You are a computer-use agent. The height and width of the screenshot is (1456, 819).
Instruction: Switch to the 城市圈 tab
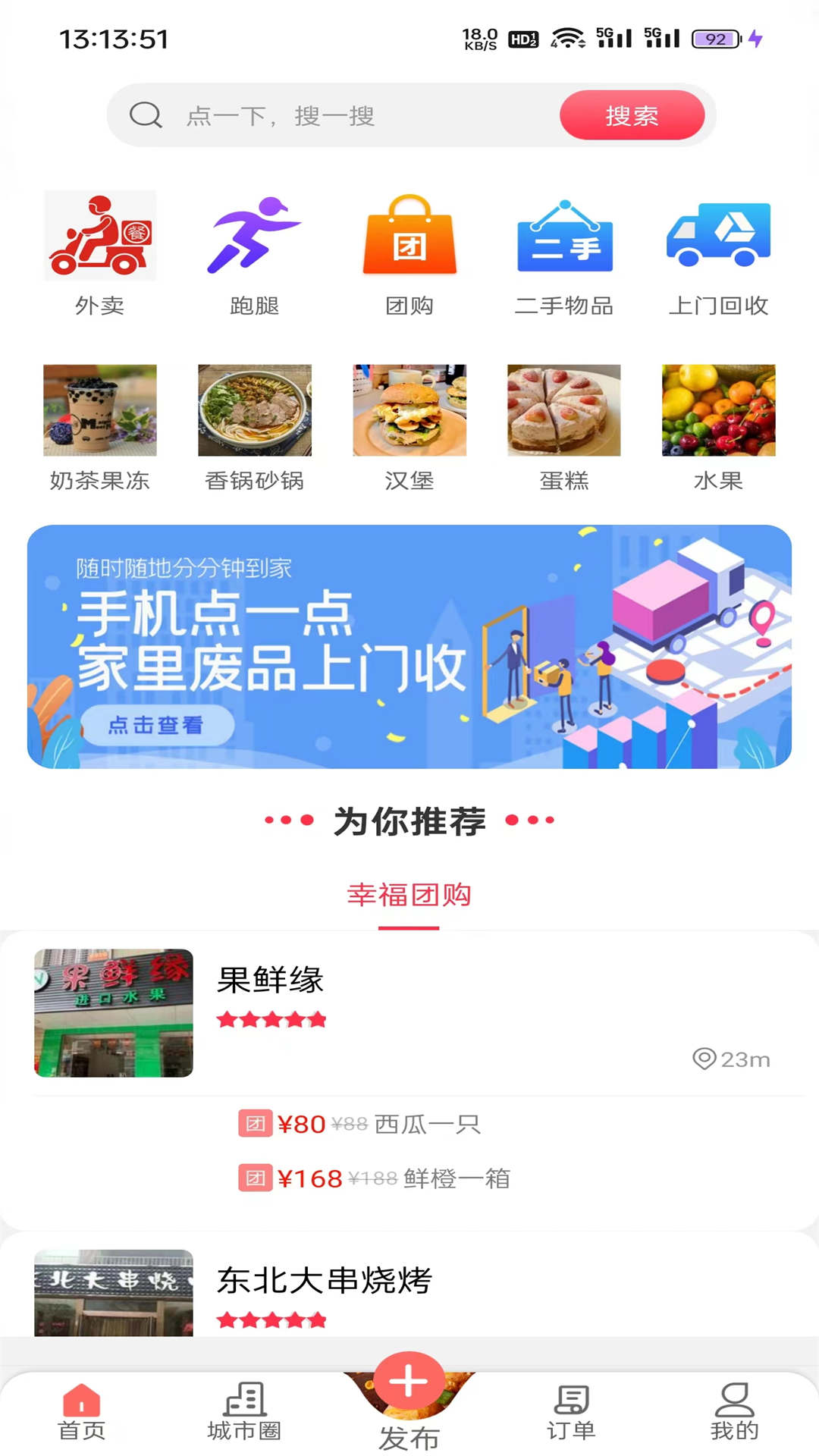[x=244, y=1412]
